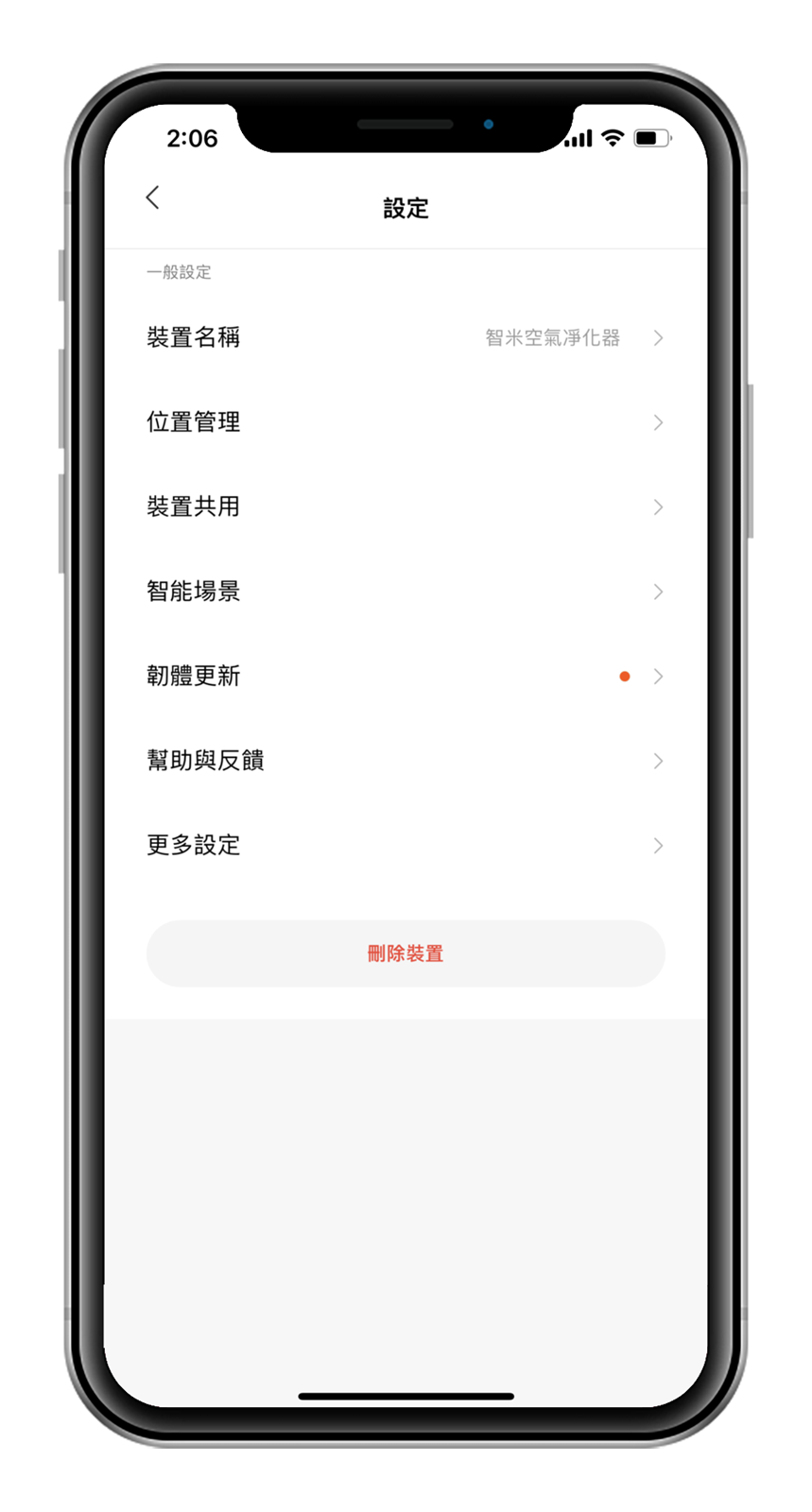Open 韌體更新 firmware update

coord(405,677)
